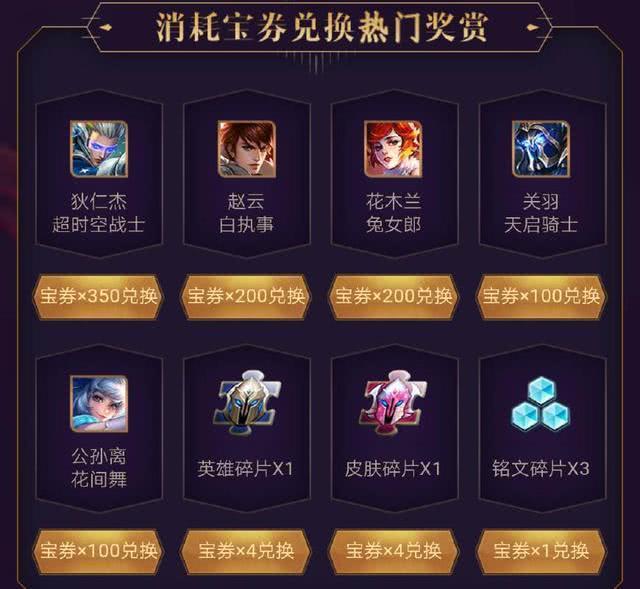
Task: Redeem 狄仁杰 超时空战士 for 350 宝券
Action: 98,297
